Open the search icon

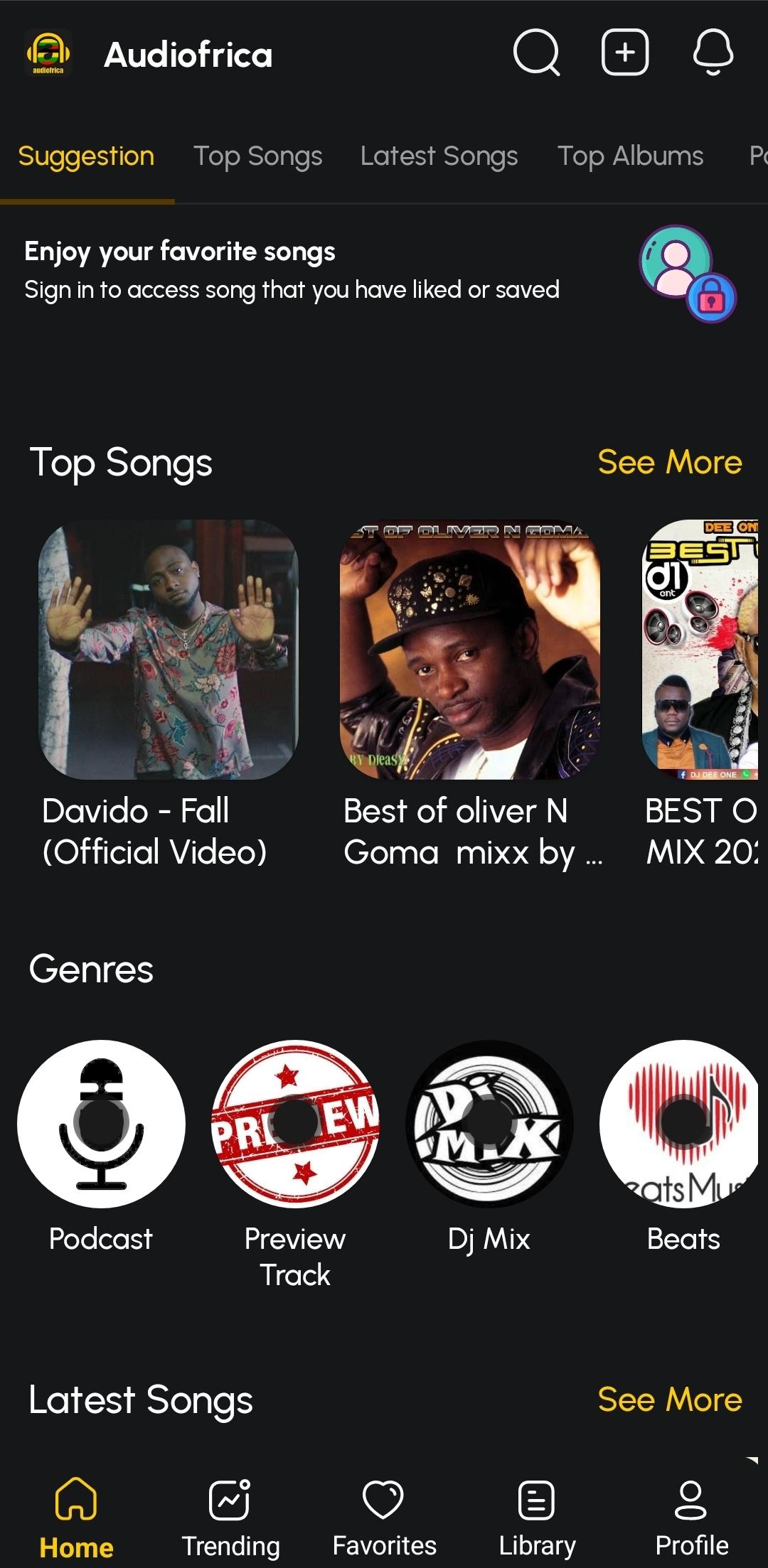(536, 53)
